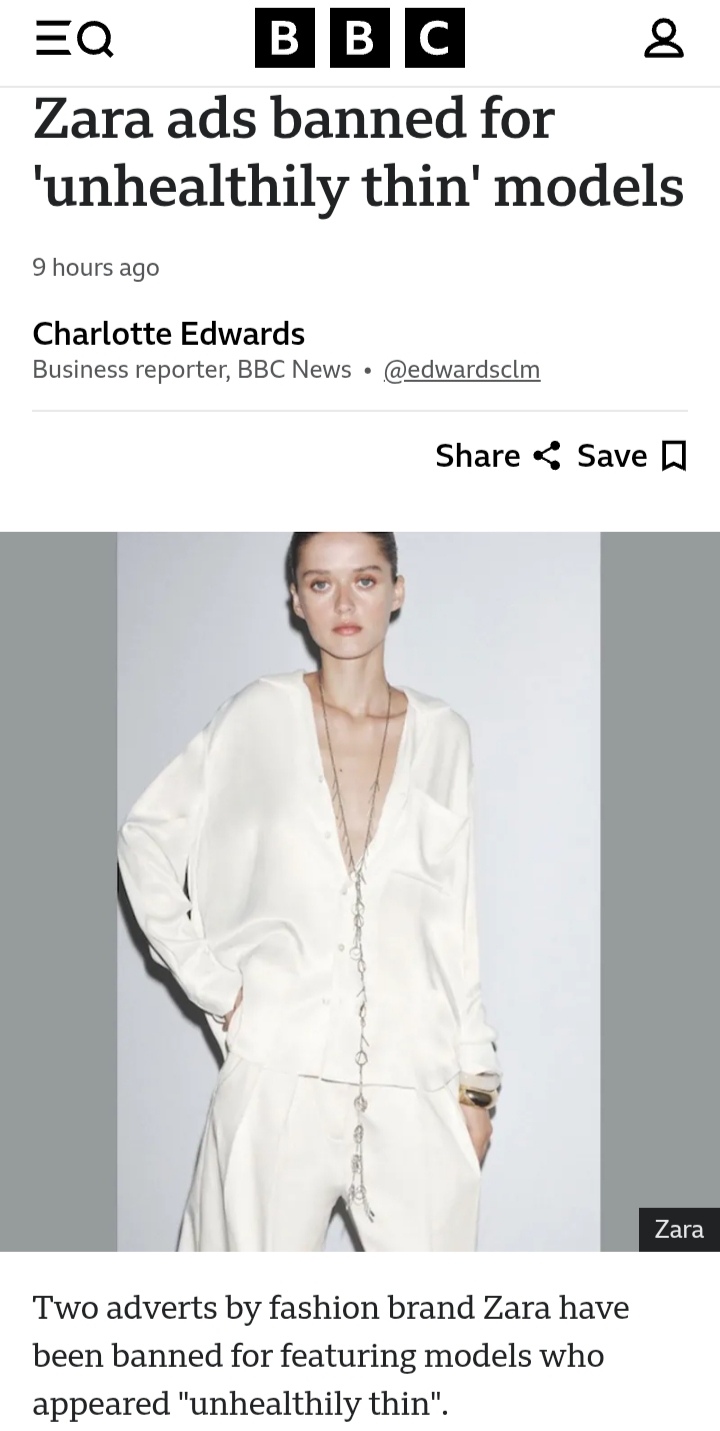Go to BBC homepage via logo

(360, 38)
